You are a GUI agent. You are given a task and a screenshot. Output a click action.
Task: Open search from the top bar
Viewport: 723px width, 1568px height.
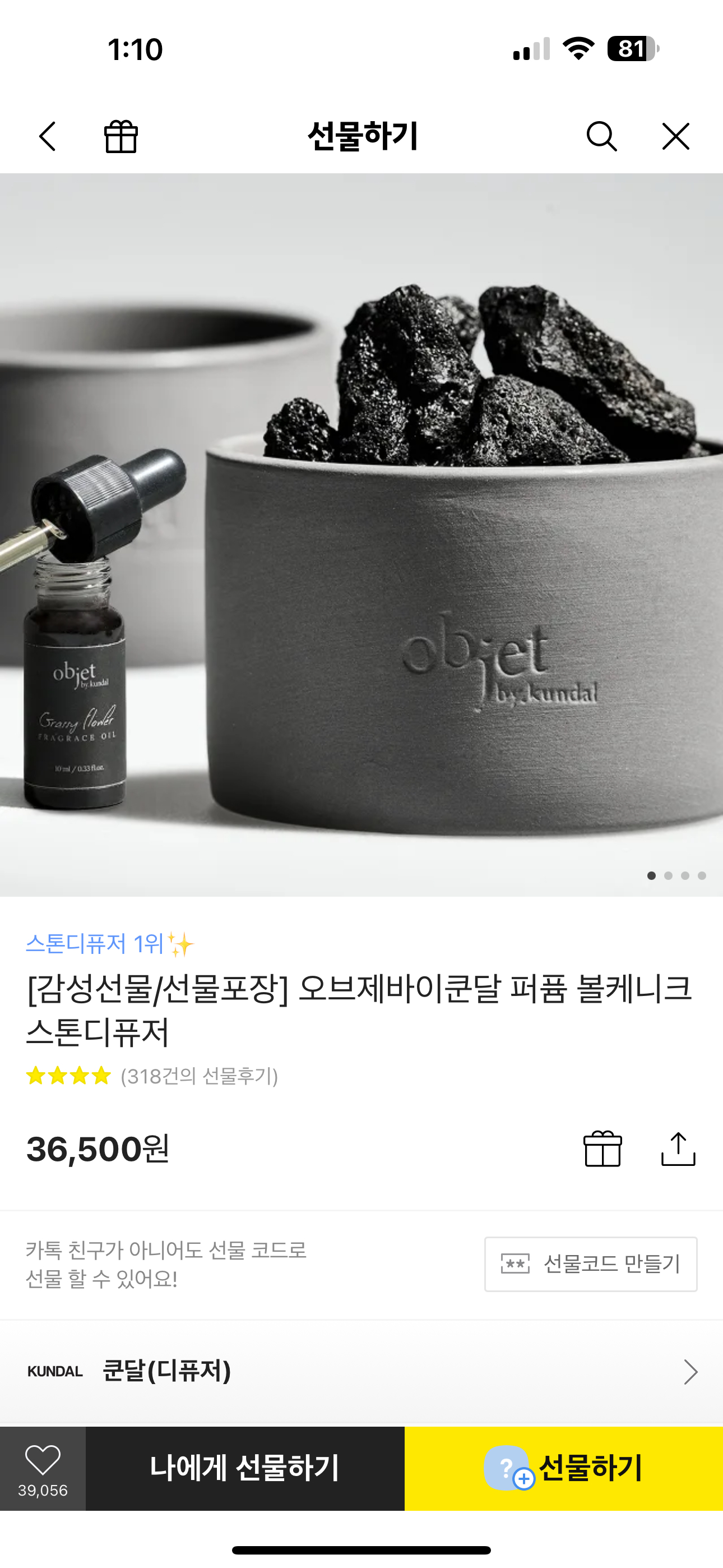pos(601,136)
